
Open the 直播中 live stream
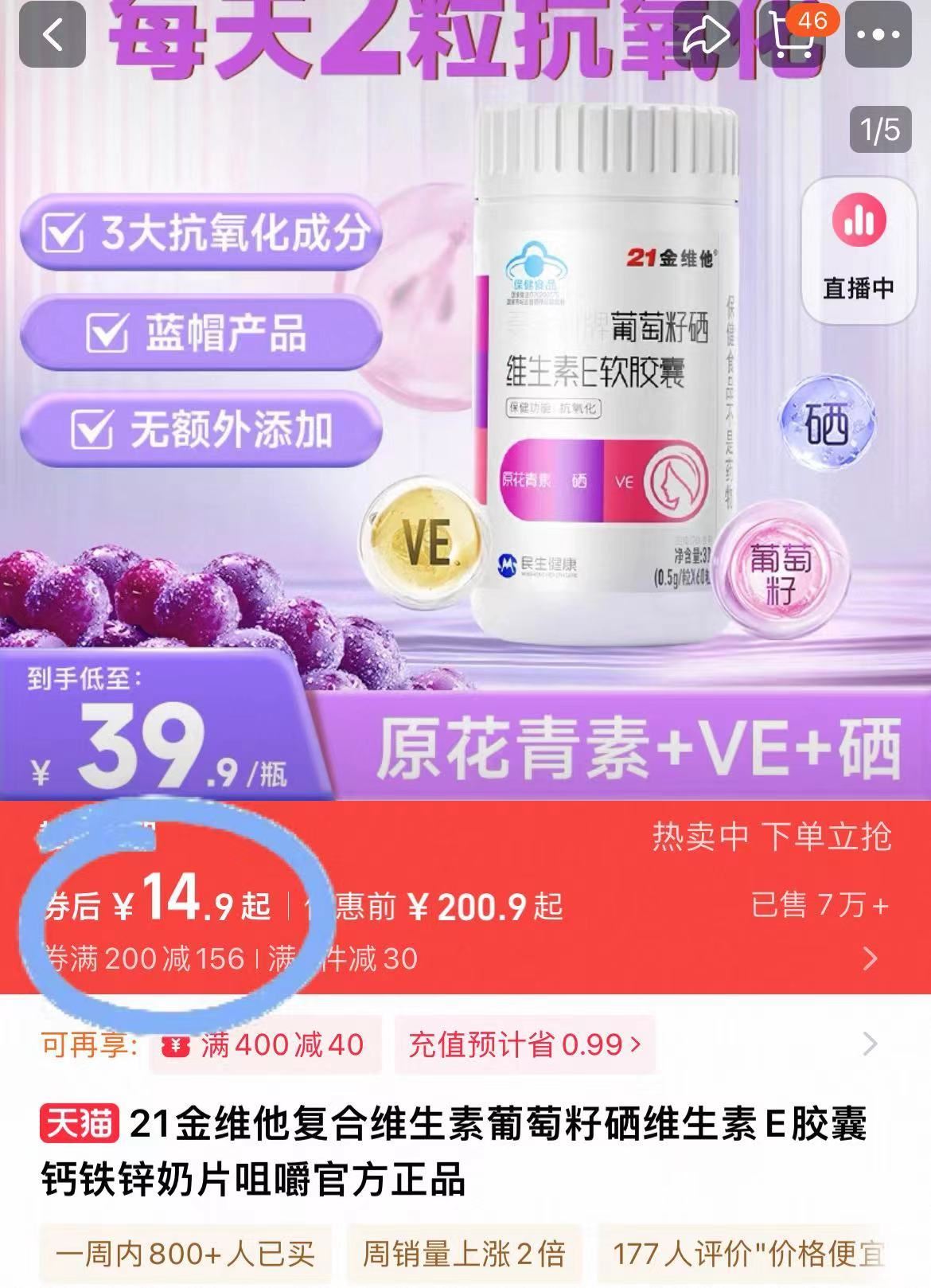pyautogui.click(x=859, y=248)
